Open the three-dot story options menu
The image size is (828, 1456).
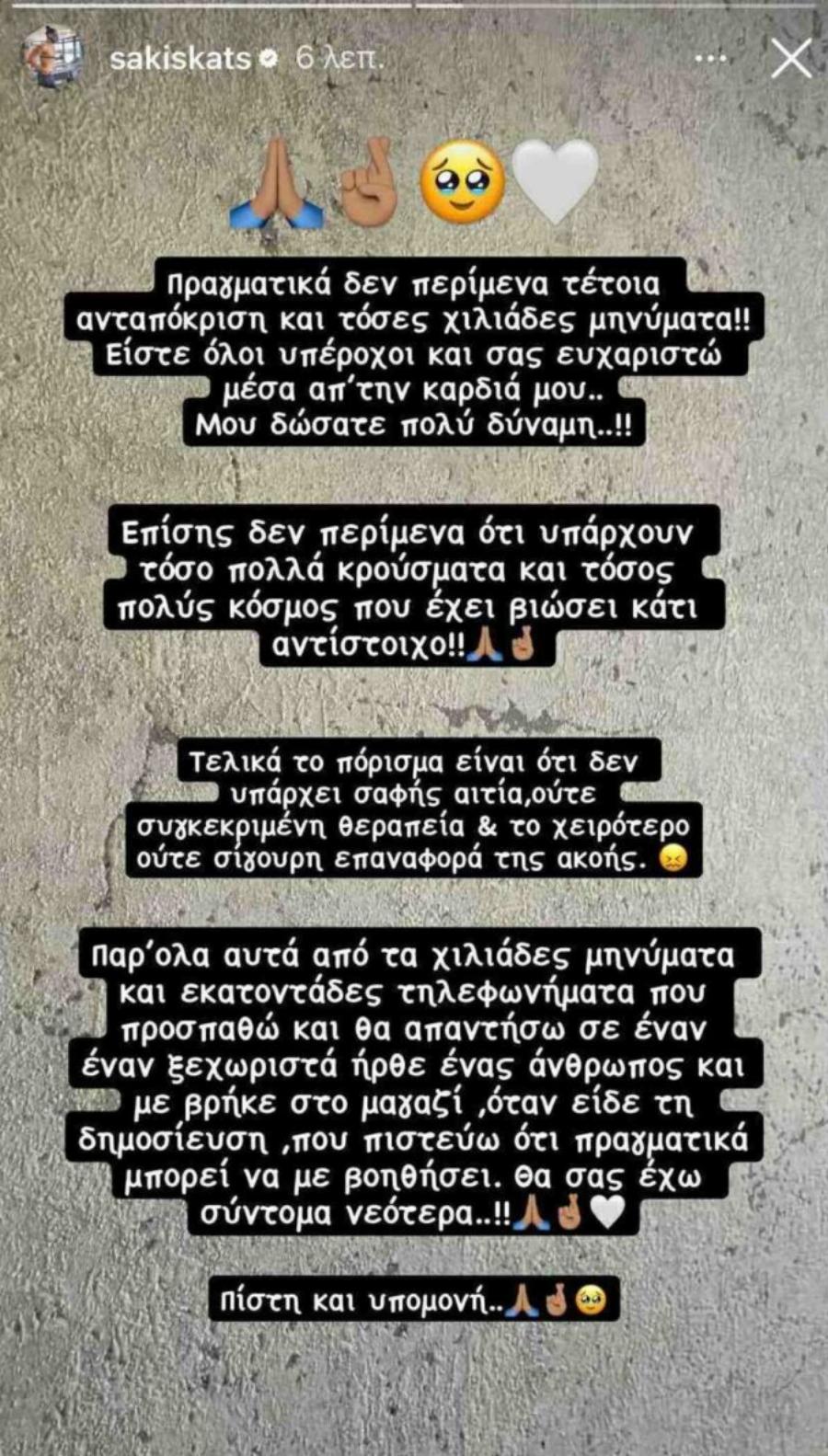click(x=710, y=58)
